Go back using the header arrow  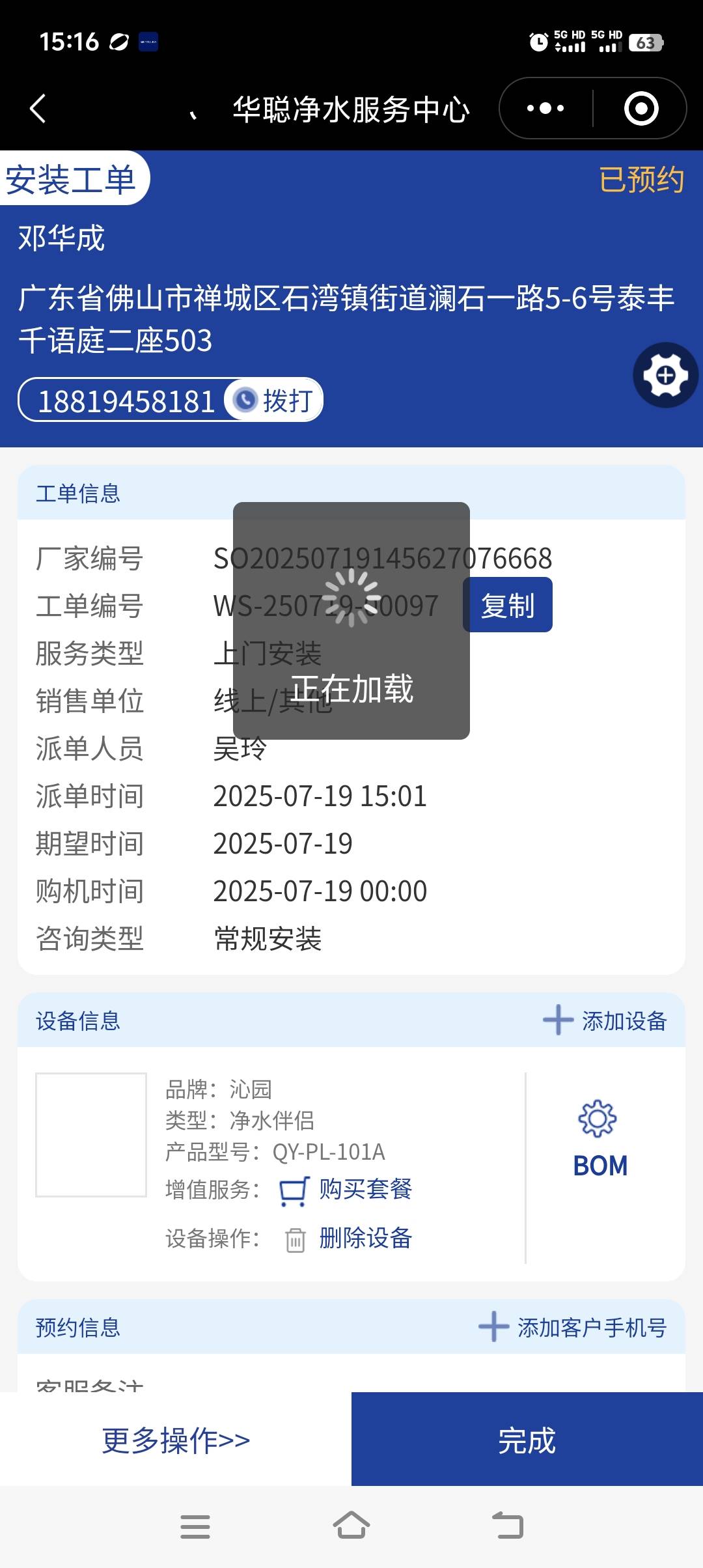click(38, 108)
